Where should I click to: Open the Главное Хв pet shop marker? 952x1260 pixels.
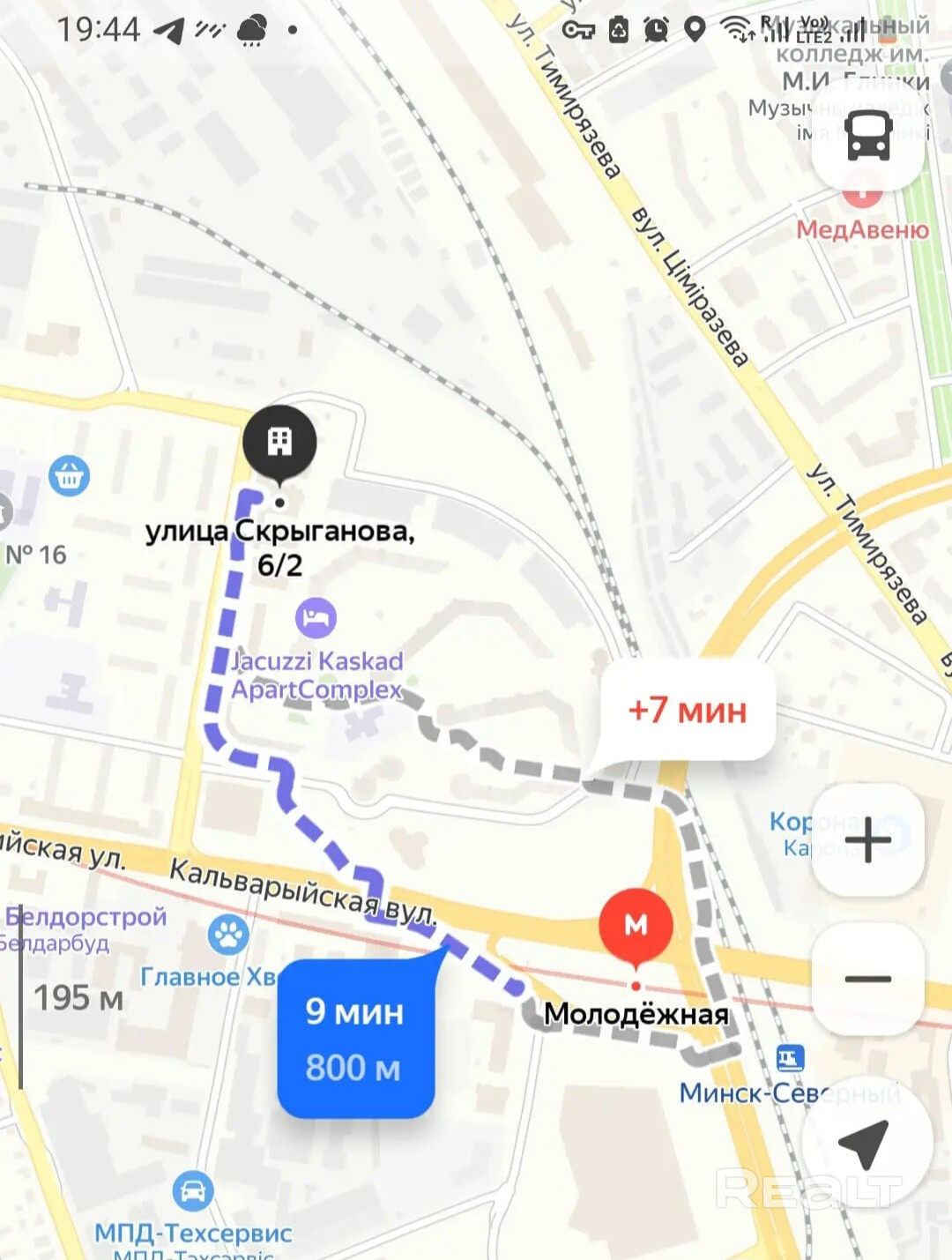[x=229, y=935]
